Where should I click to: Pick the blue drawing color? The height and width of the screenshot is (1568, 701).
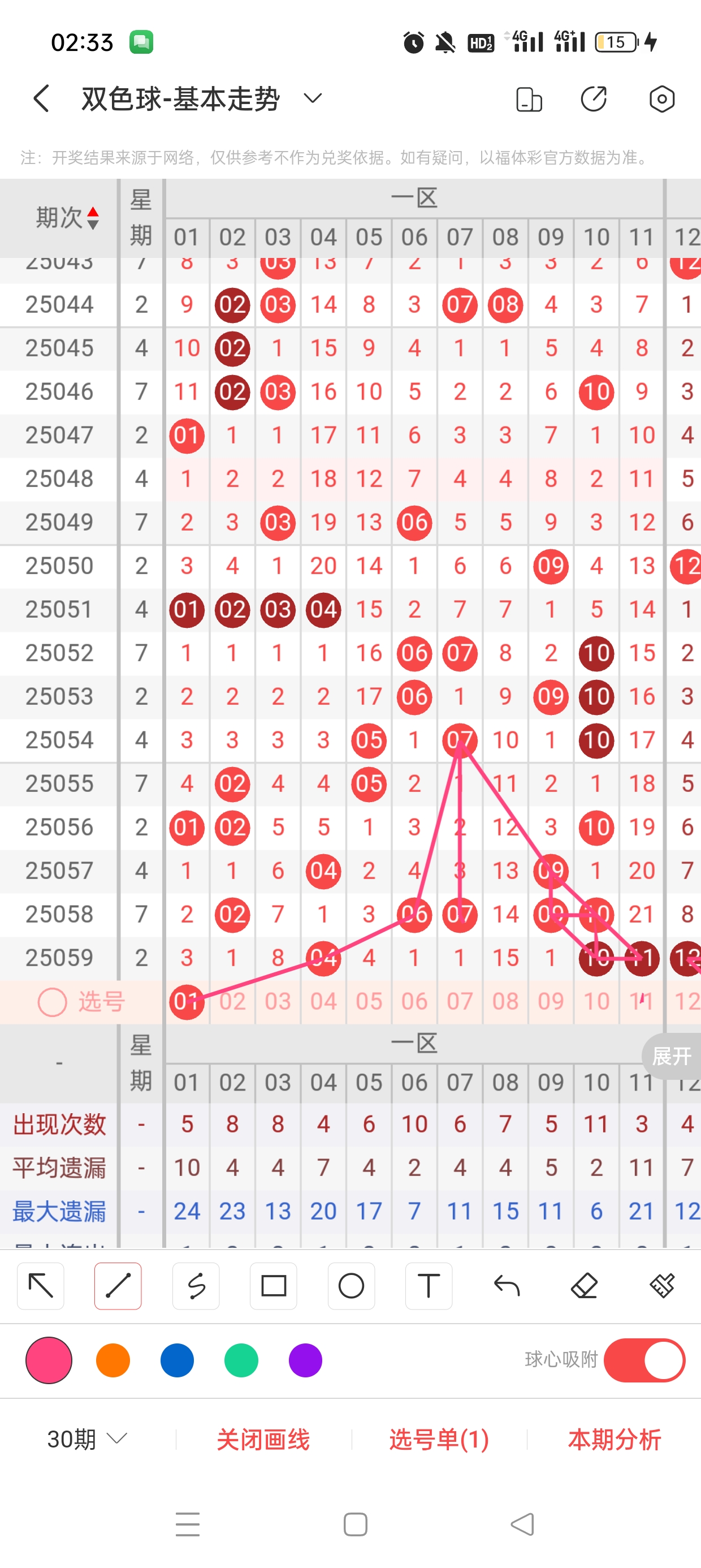click(177, 1360)
